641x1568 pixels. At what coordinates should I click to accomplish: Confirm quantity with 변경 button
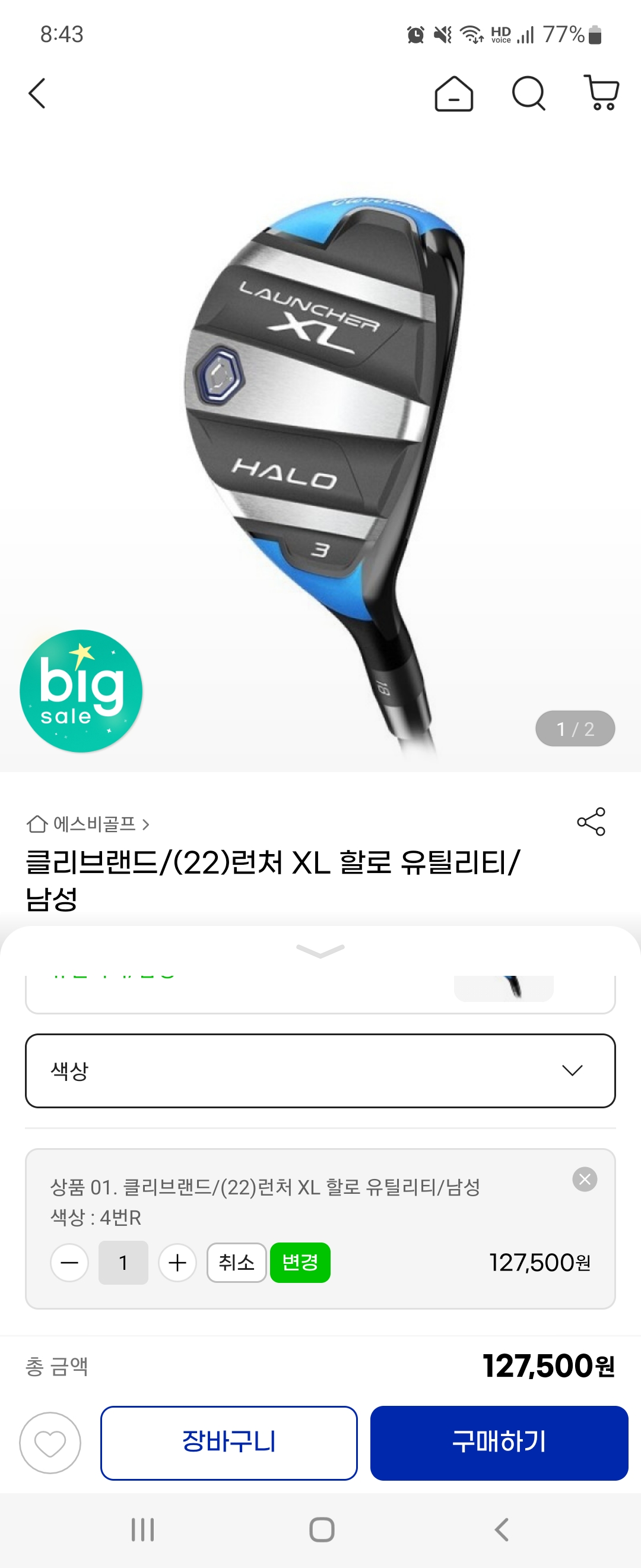[300, 1263]
